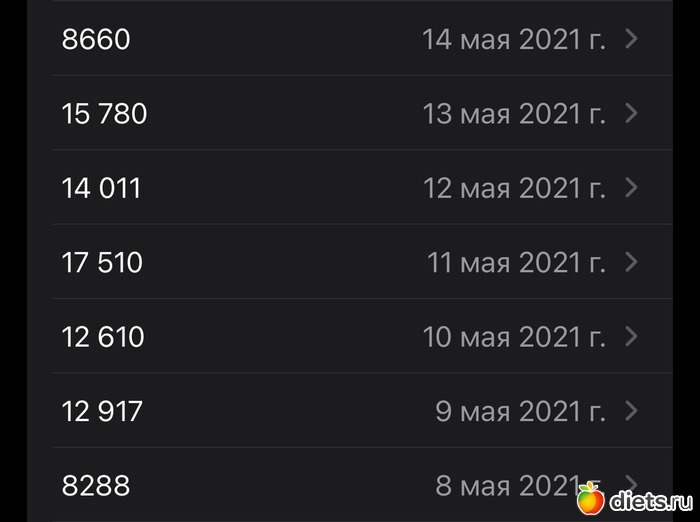
Task: Open the 15 780 entry from 13 мая
Action: (x=350, y=114)
